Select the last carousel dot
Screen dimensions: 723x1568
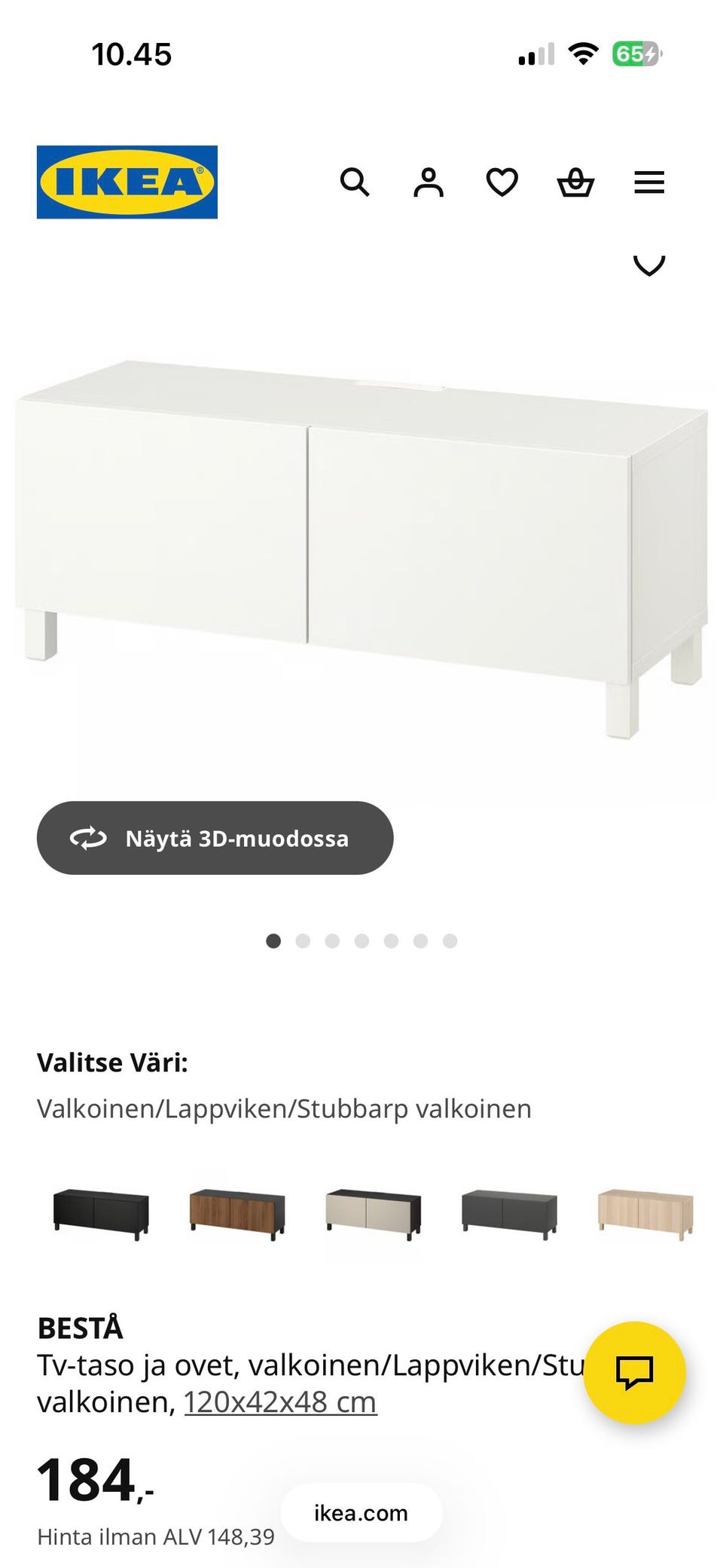pos(450,940)
